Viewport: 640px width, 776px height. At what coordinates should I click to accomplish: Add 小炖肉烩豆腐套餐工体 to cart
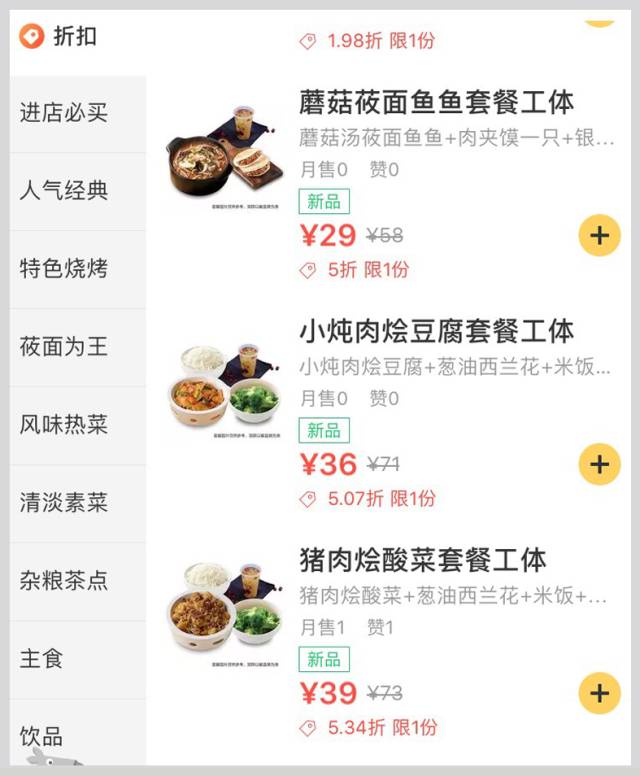pos(599,465)
